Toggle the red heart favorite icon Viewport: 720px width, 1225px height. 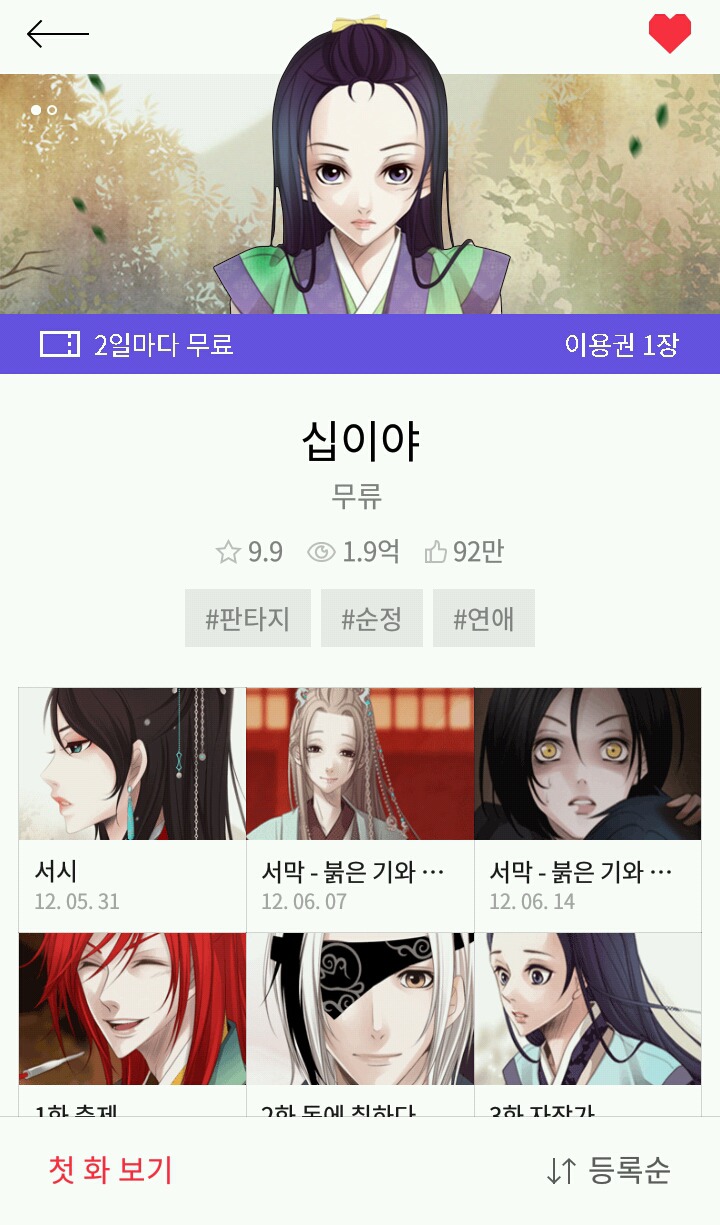click(x=669, y=35)
